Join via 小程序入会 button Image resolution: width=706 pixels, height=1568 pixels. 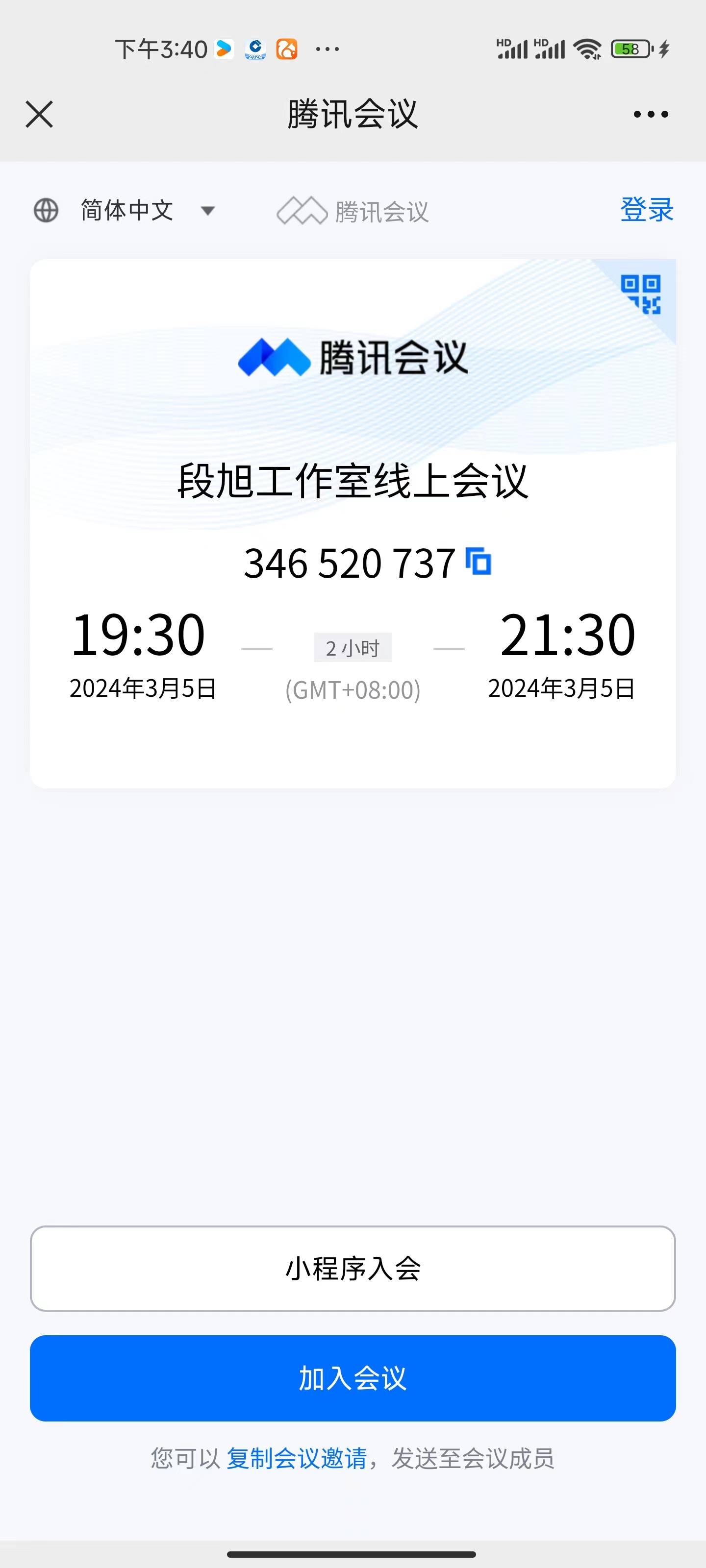click(353, 1269)
